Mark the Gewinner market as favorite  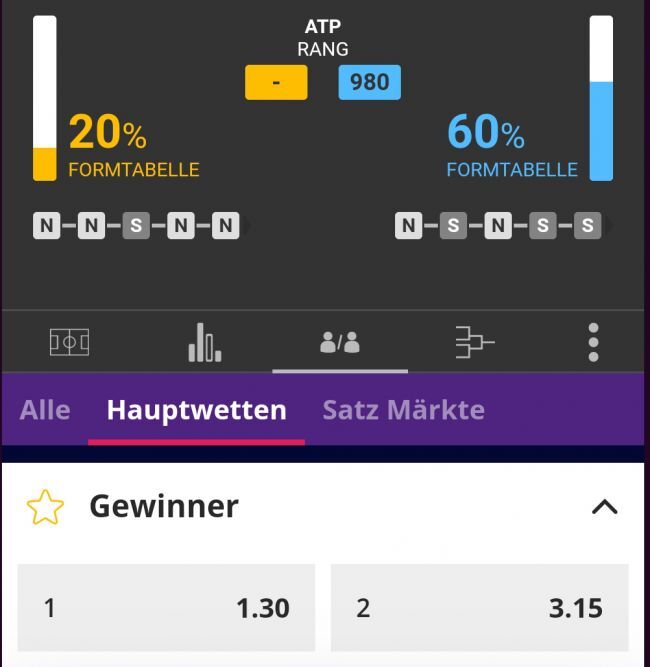point(45,507)
